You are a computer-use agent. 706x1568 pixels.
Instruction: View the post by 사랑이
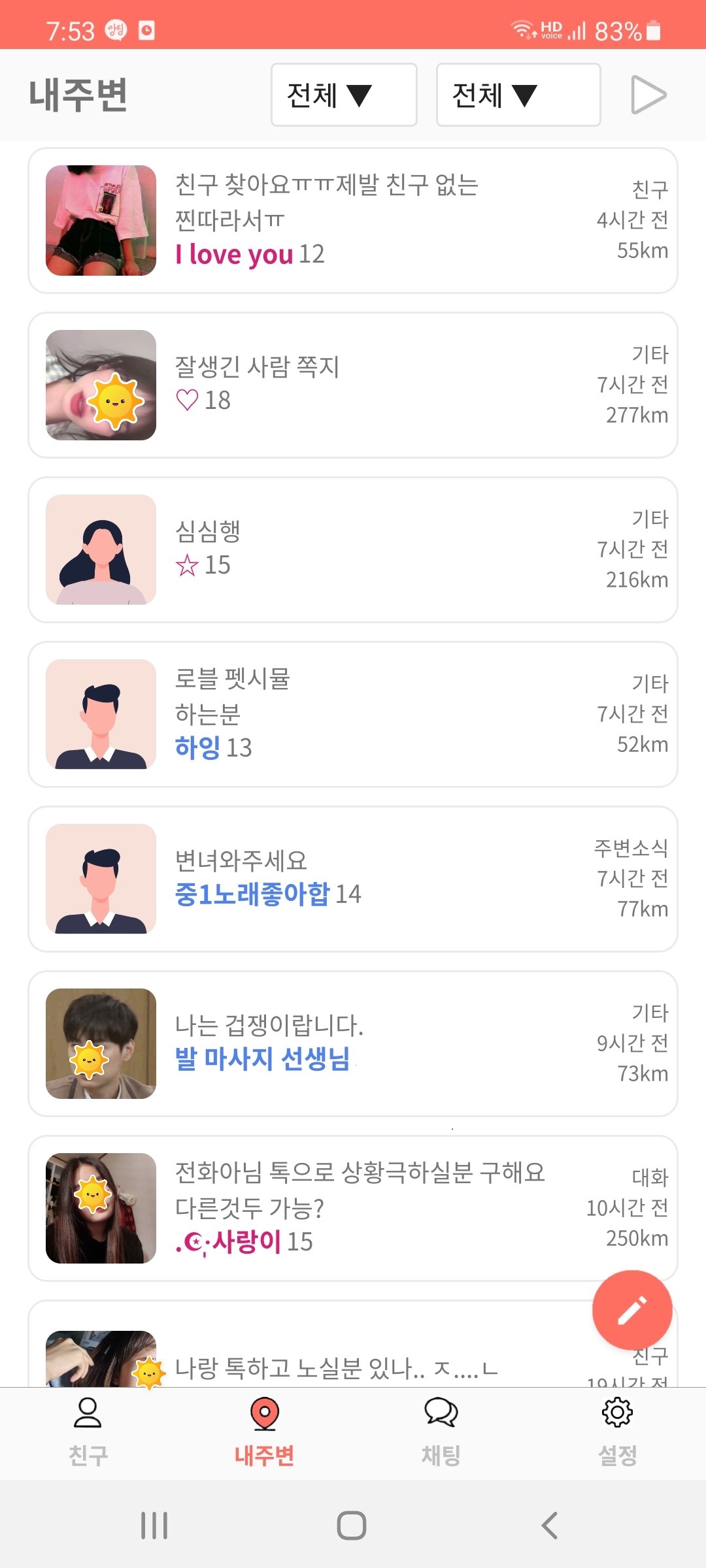[353, 1209]
